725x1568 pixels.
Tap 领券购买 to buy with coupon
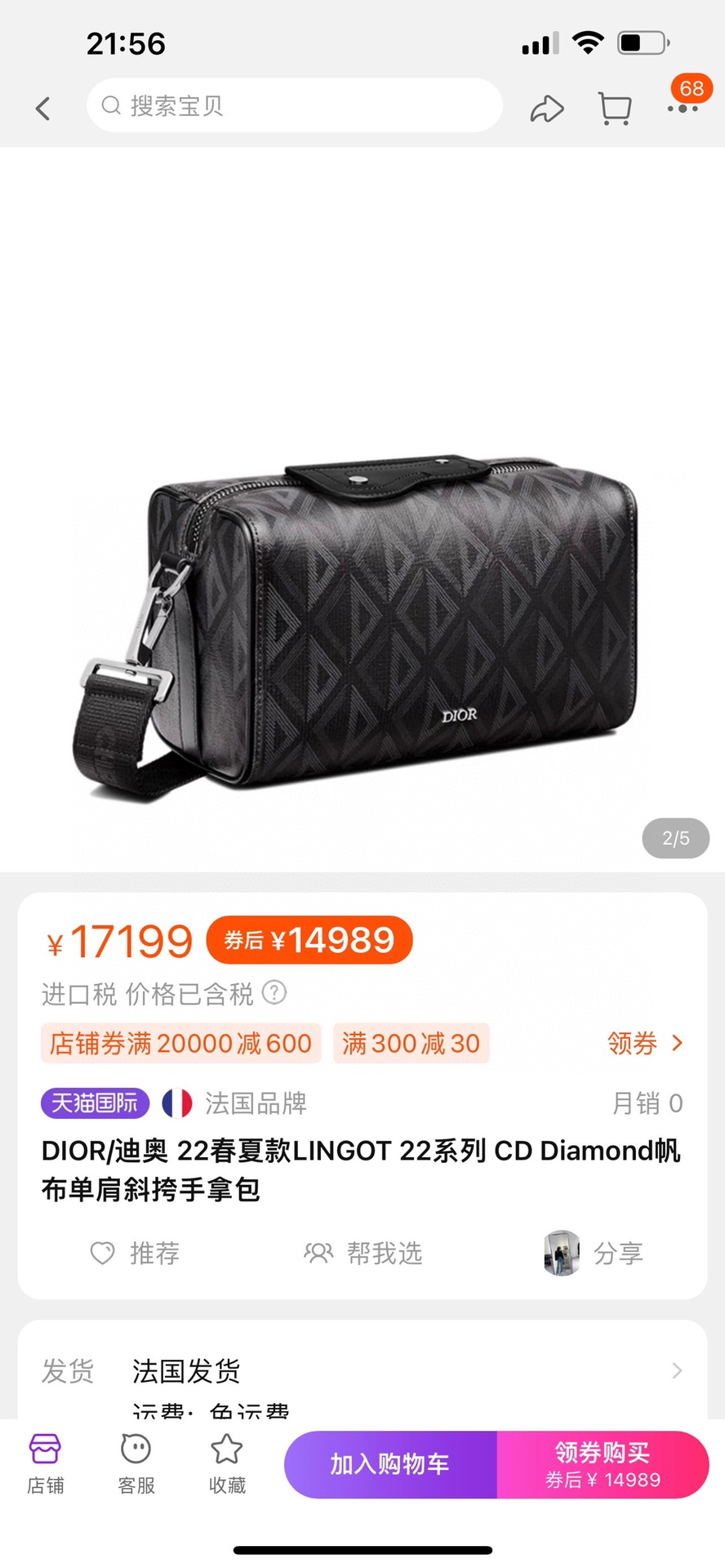click(x=603, y=1464)
